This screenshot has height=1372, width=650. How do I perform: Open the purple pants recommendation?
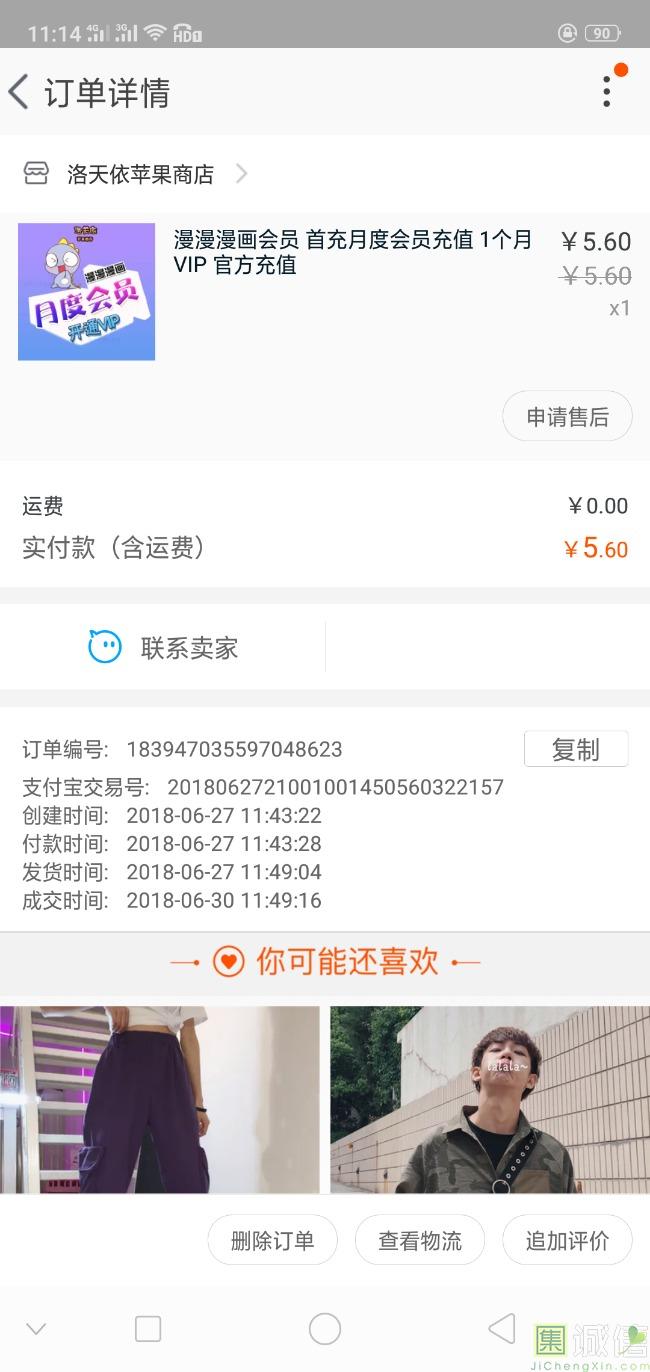click(x=160, y=1099)
